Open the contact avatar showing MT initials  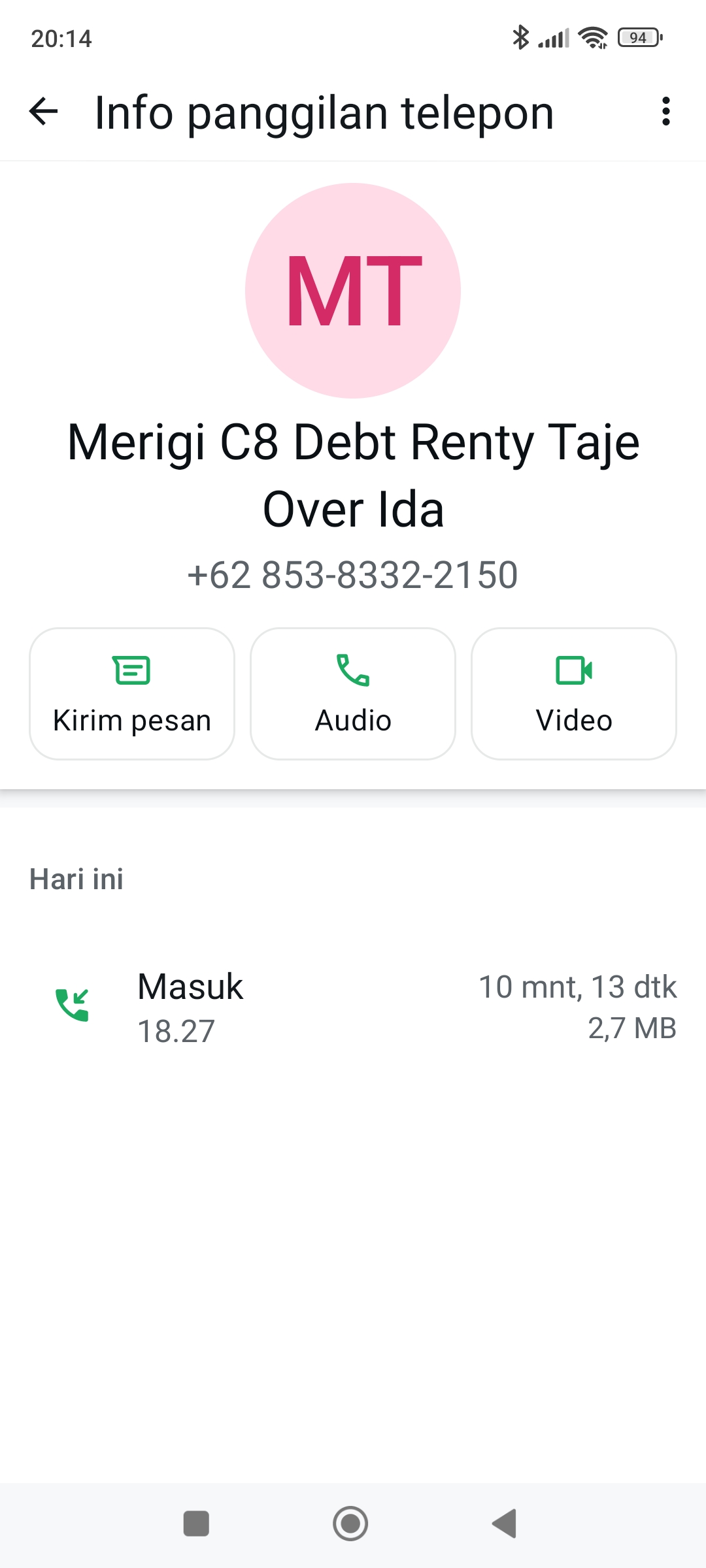352,289
